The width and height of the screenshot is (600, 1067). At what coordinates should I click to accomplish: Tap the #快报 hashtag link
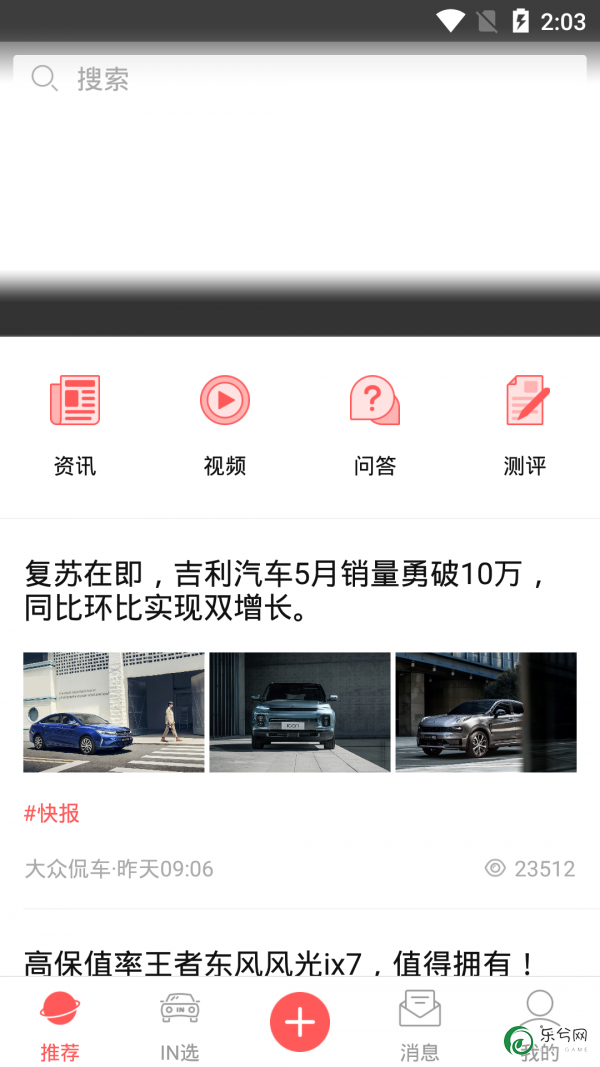click(51, 813)
